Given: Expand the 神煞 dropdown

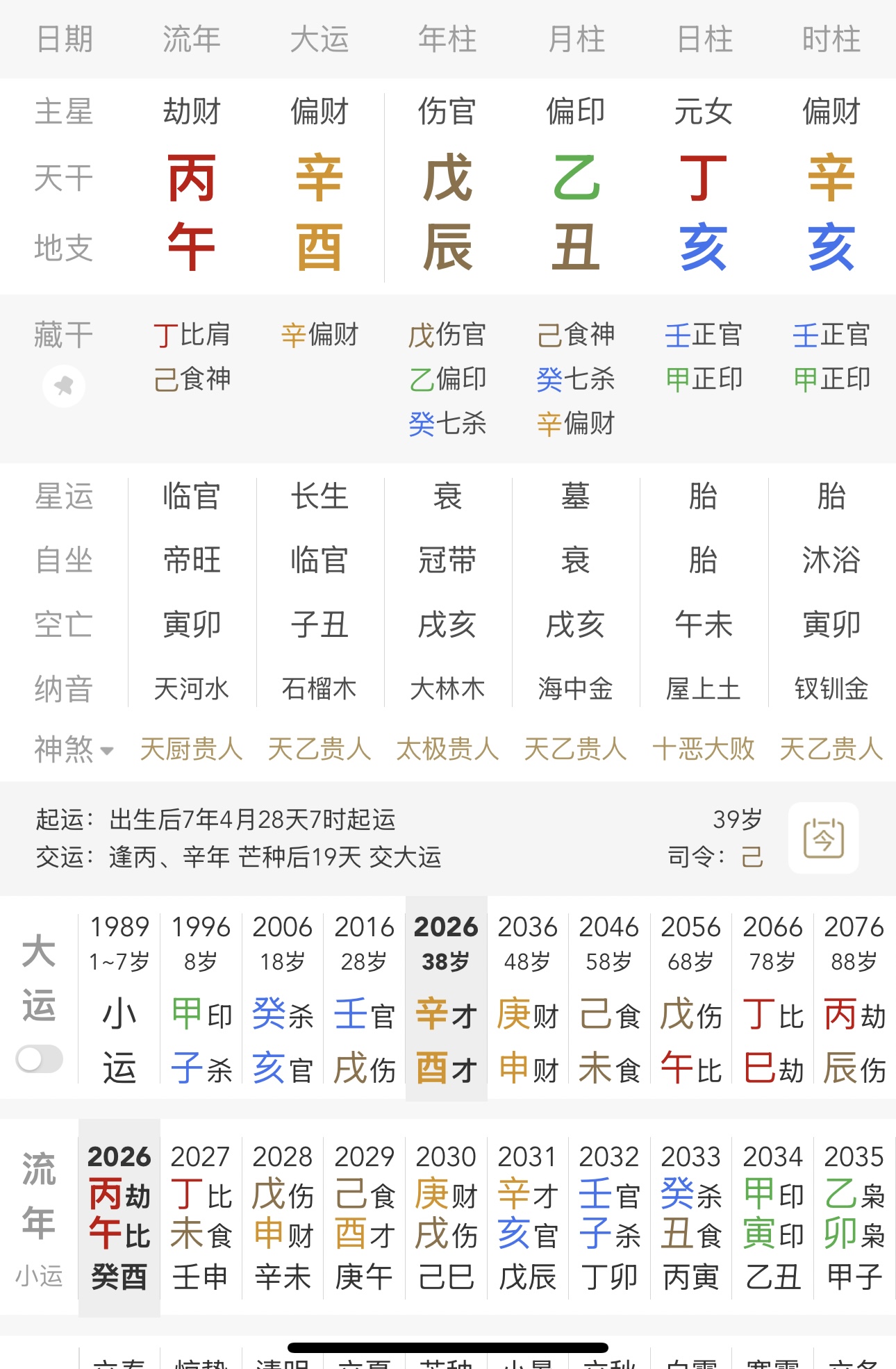Looking at the screenshot, I should point(74,749).
